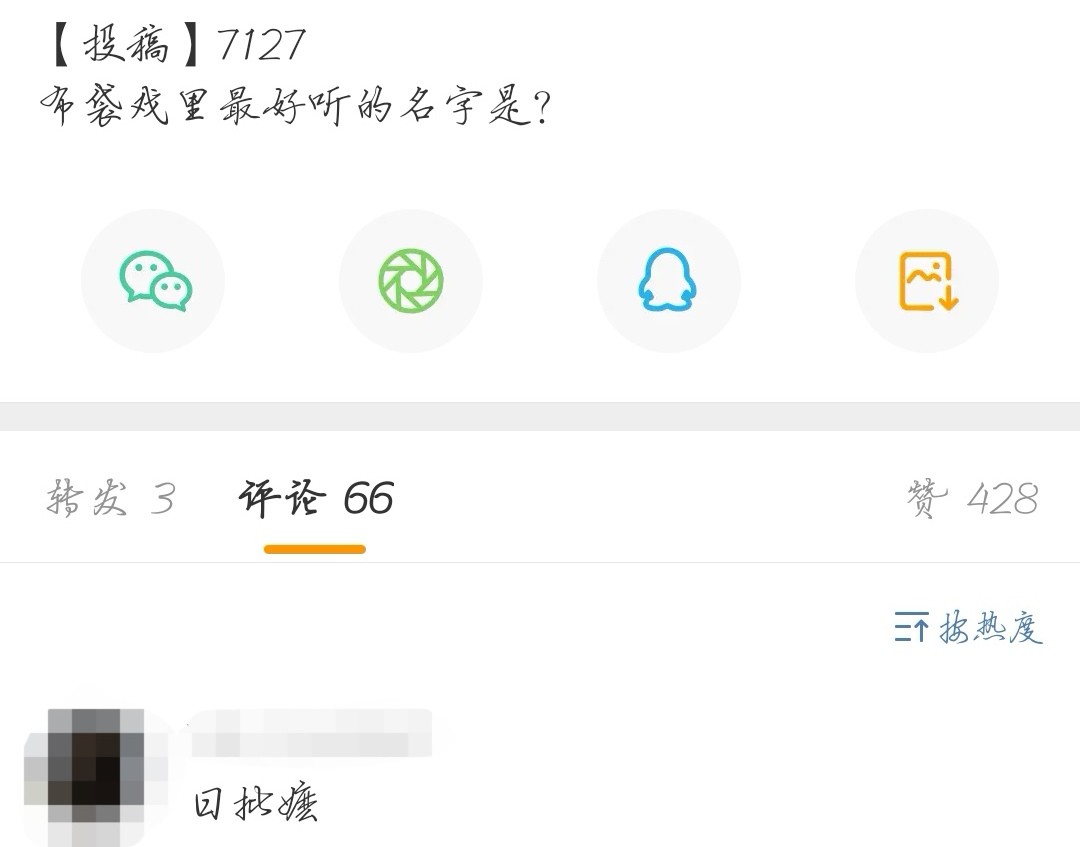The image size is (1080, 847).
Task: Share to WeChat Moments
Action: [x=410, y=281]
